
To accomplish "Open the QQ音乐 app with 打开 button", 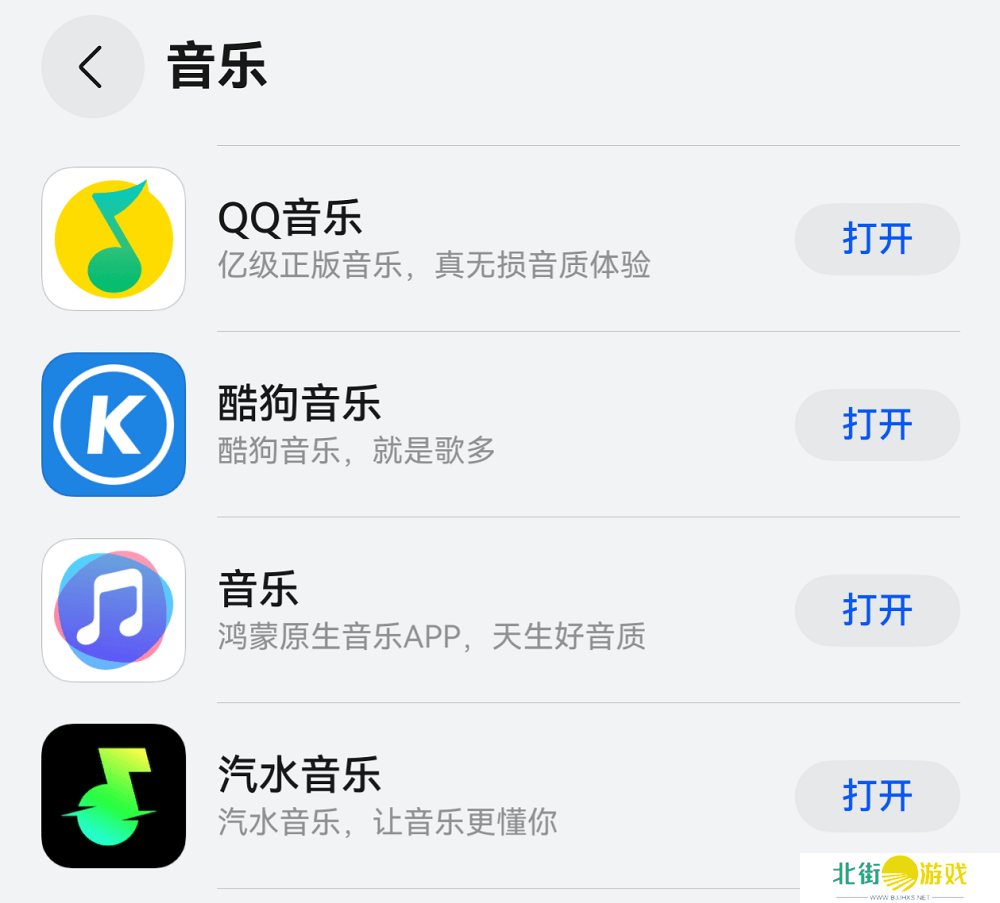I will [x=877, y=239].
